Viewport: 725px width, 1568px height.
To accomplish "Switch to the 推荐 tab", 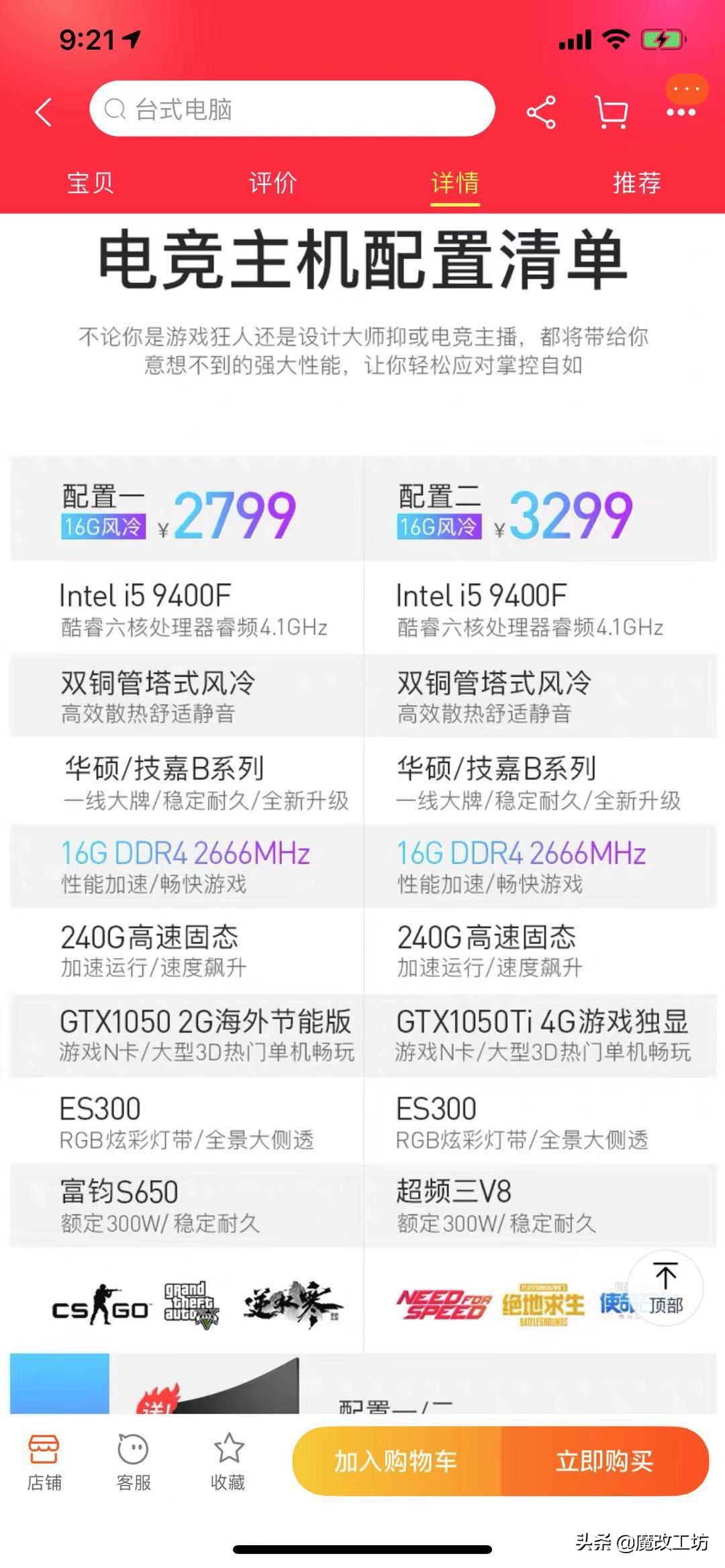I will pyautogui.click(x=636, y=182).
